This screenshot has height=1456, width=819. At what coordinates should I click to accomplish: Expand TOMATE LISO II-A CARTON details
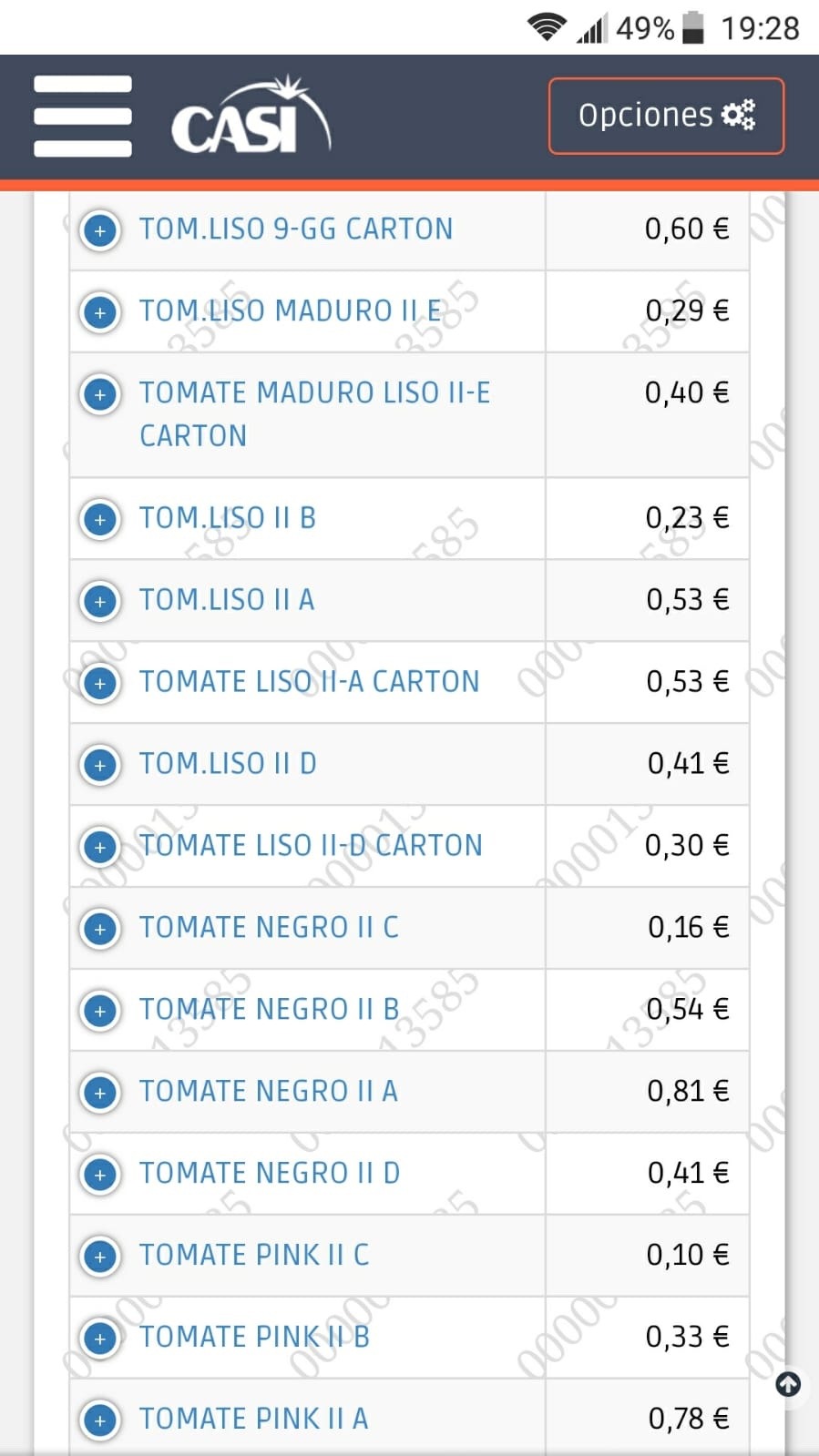point(100,683)
